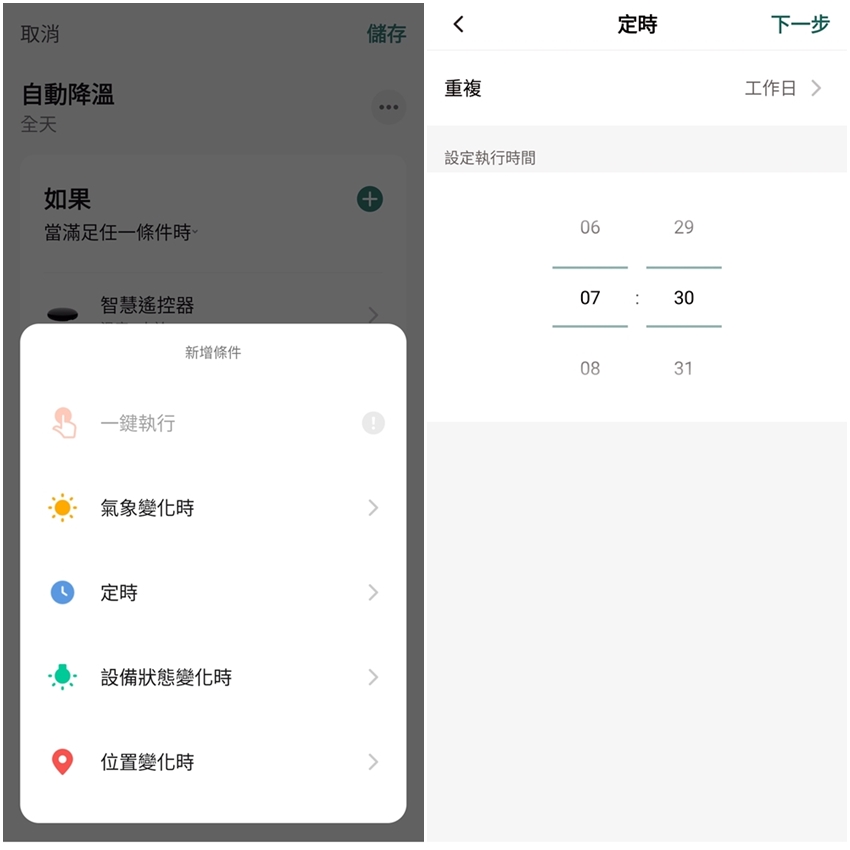
Task: Open the 設備狀態變化時 condition
Action: coord(212,677)
